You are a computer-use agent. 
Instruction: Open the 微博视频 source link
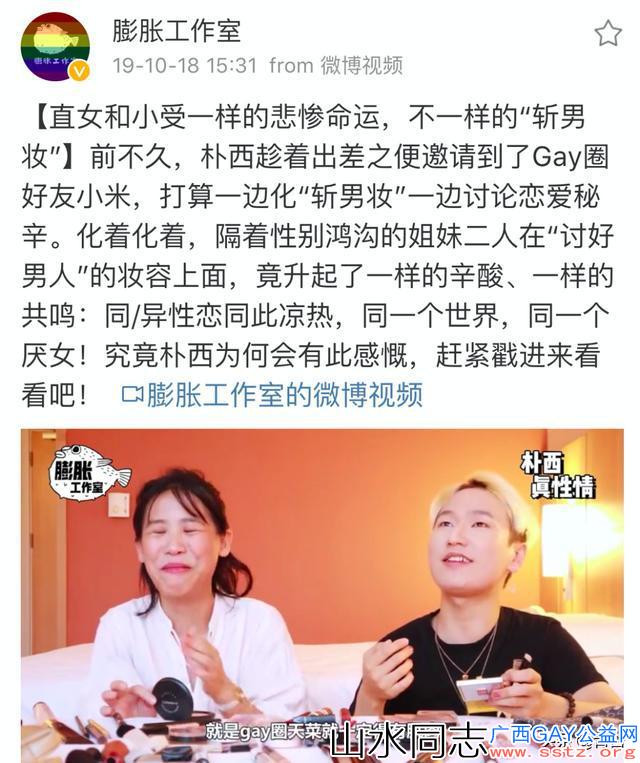362,66
